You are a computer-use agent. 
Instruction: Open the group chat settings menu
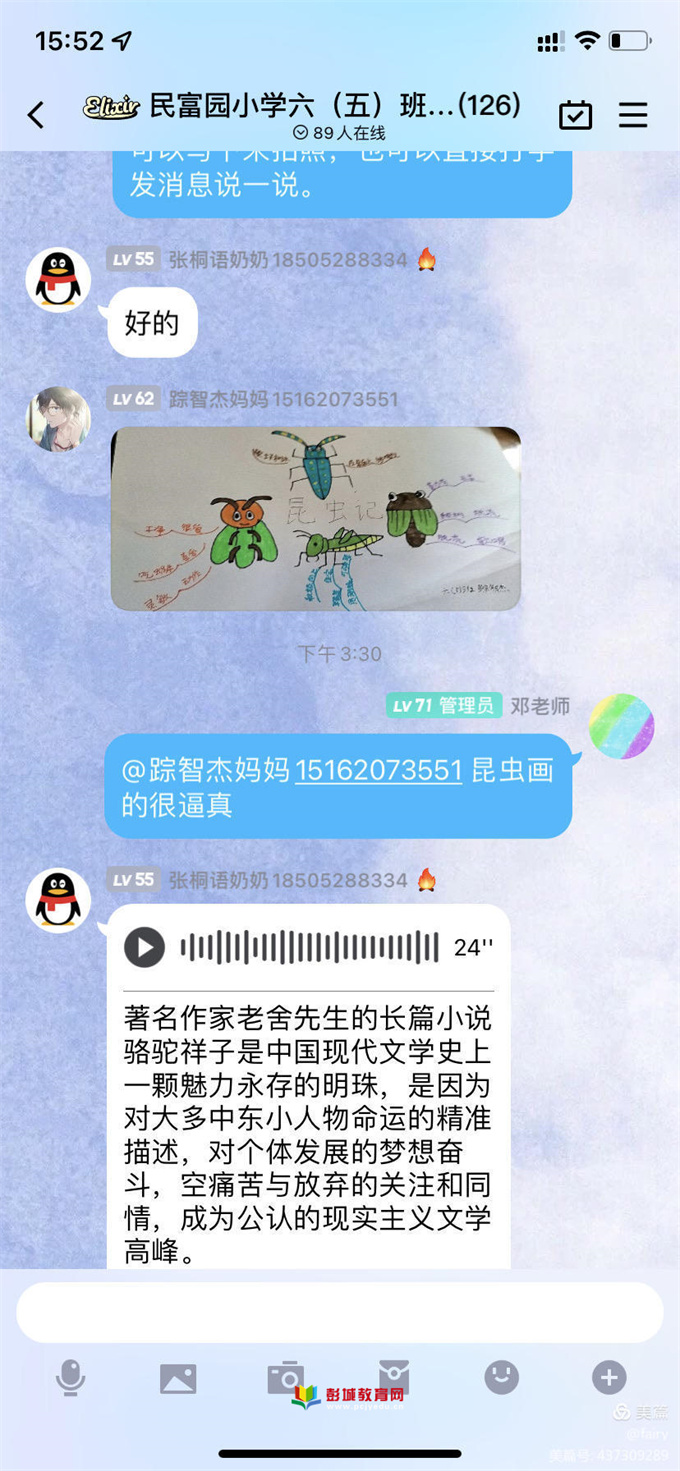click(633, 115)
